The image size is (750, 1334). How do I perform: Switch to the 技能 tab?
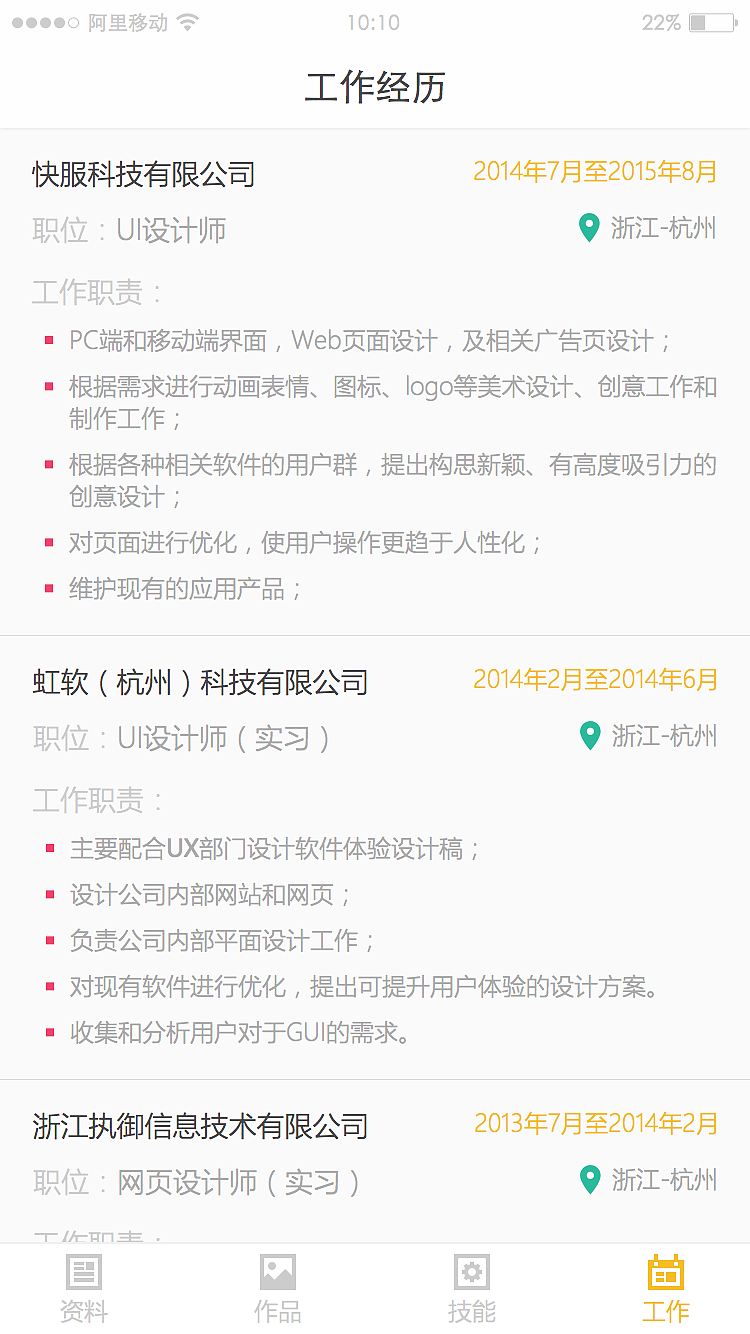[x=471, y=1288]
